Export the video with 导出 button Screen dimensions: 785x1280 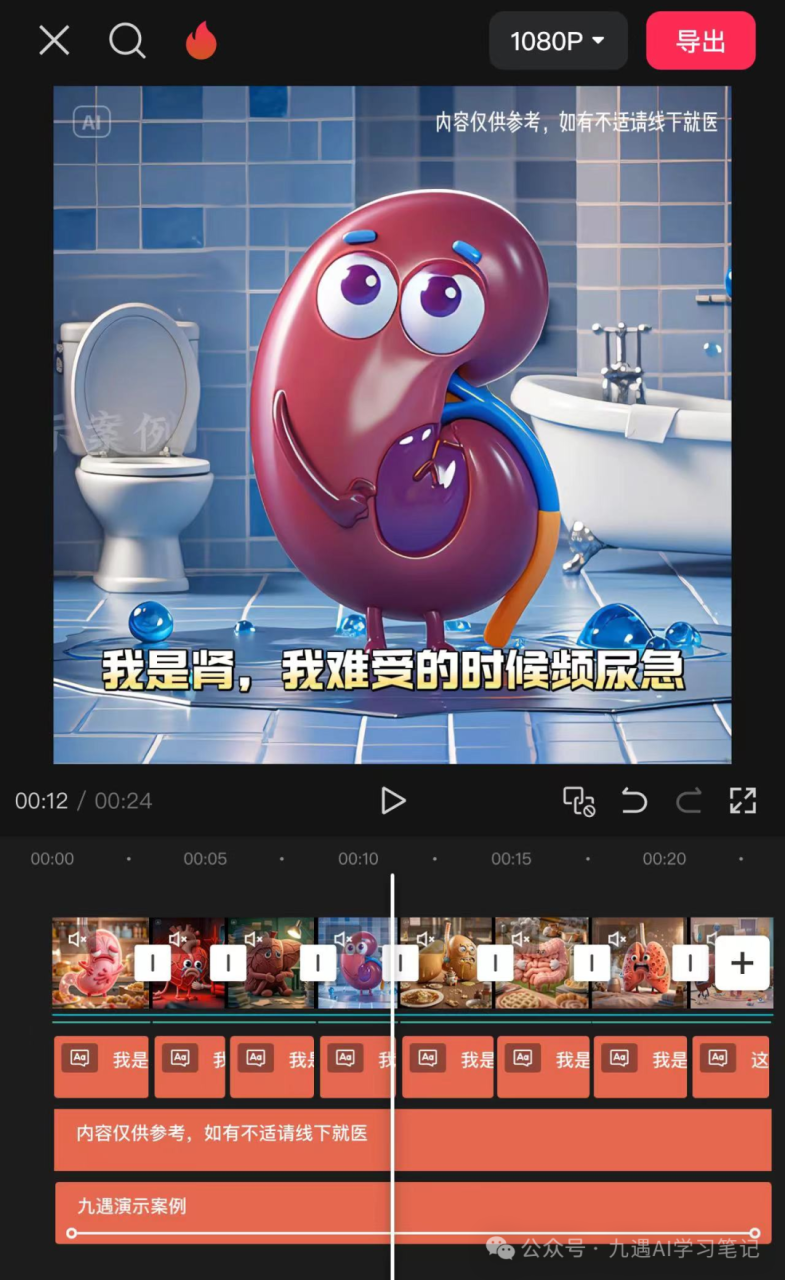700,41
